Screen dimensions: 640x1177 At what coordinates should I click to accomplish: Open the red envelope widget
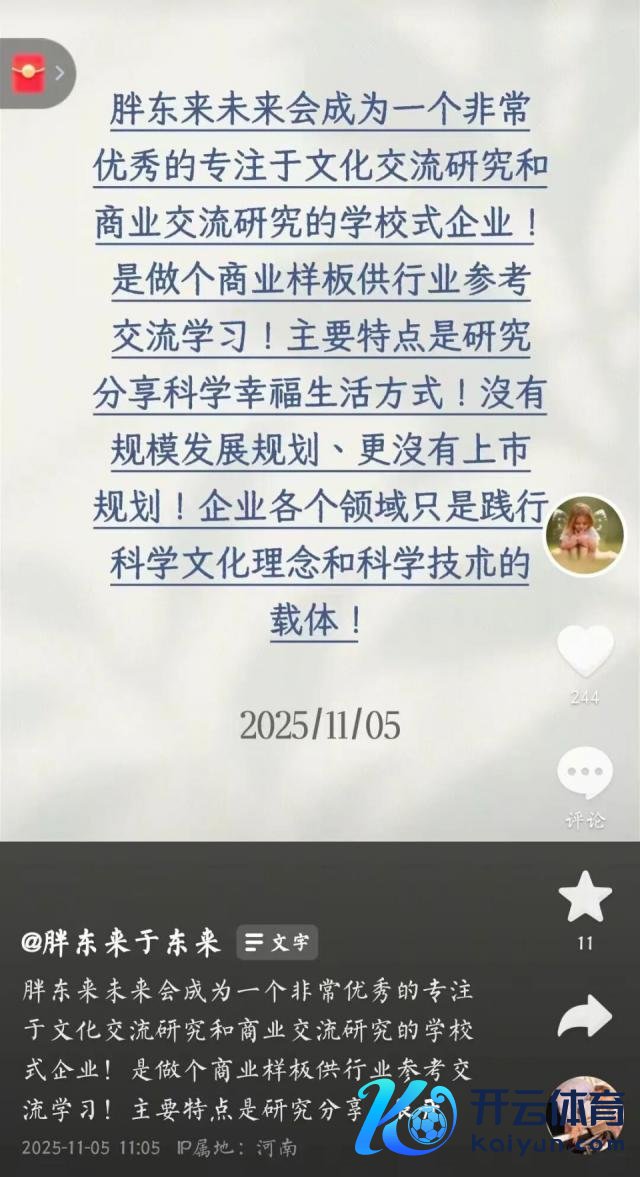[29, 73]
